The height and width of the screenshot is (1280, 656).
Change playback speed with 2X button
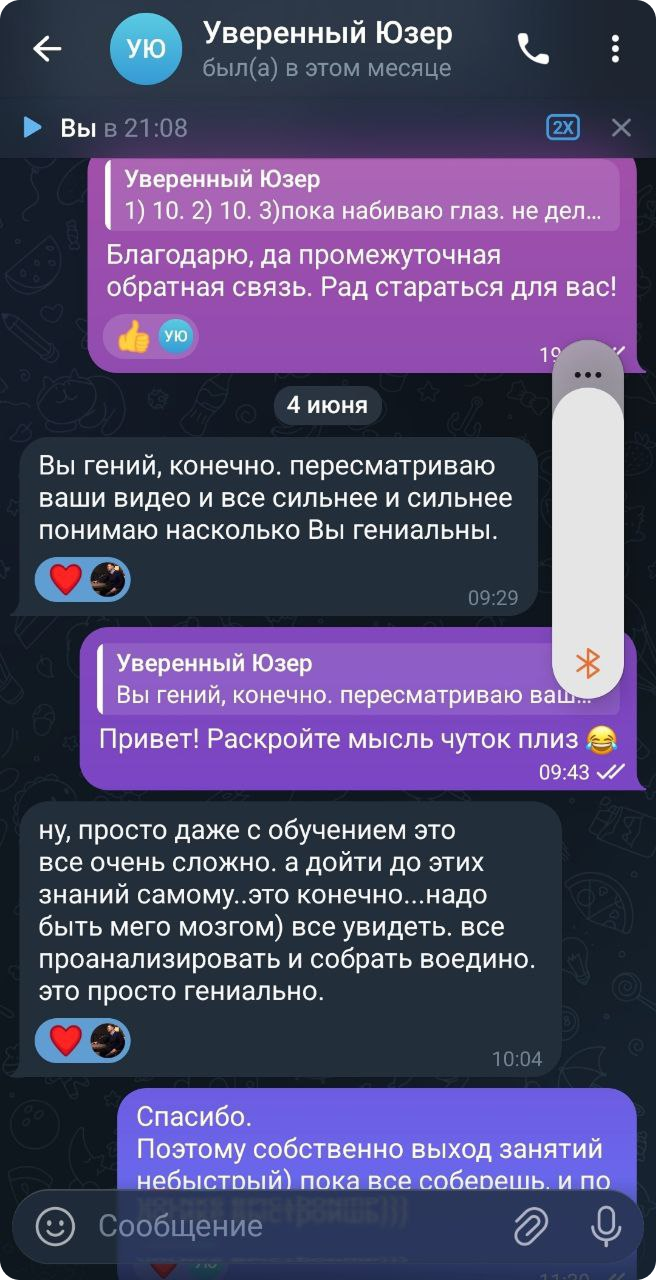coord(563,127)
